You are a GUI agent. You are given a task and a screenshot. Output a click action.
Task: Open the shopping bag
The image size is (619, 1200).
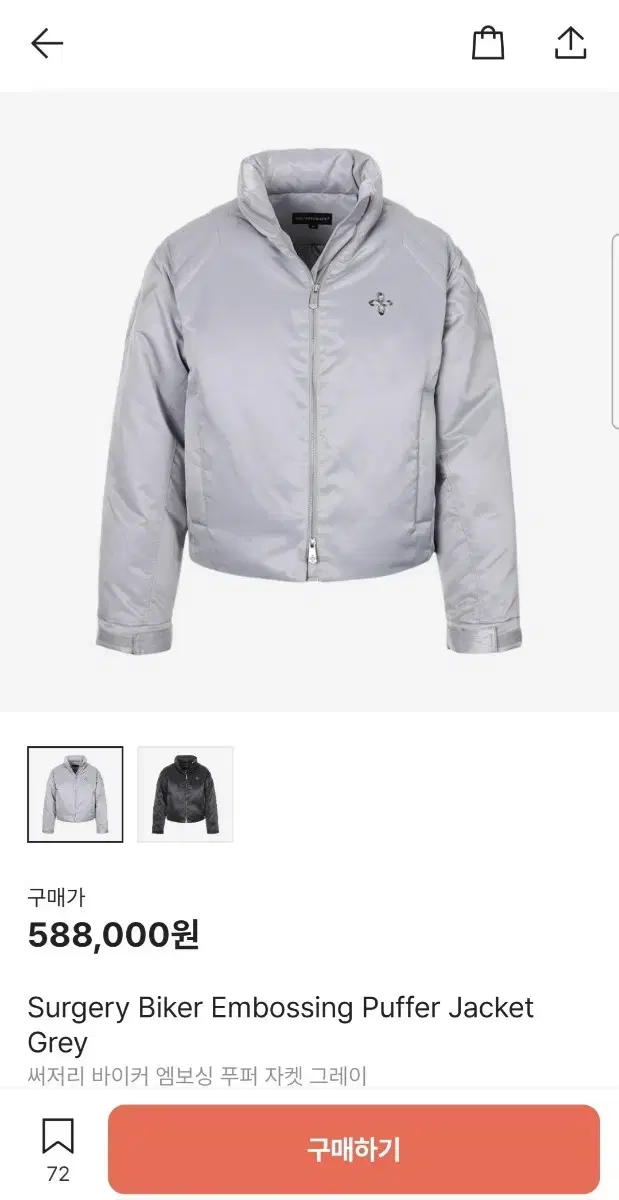(x=487, y=43)
